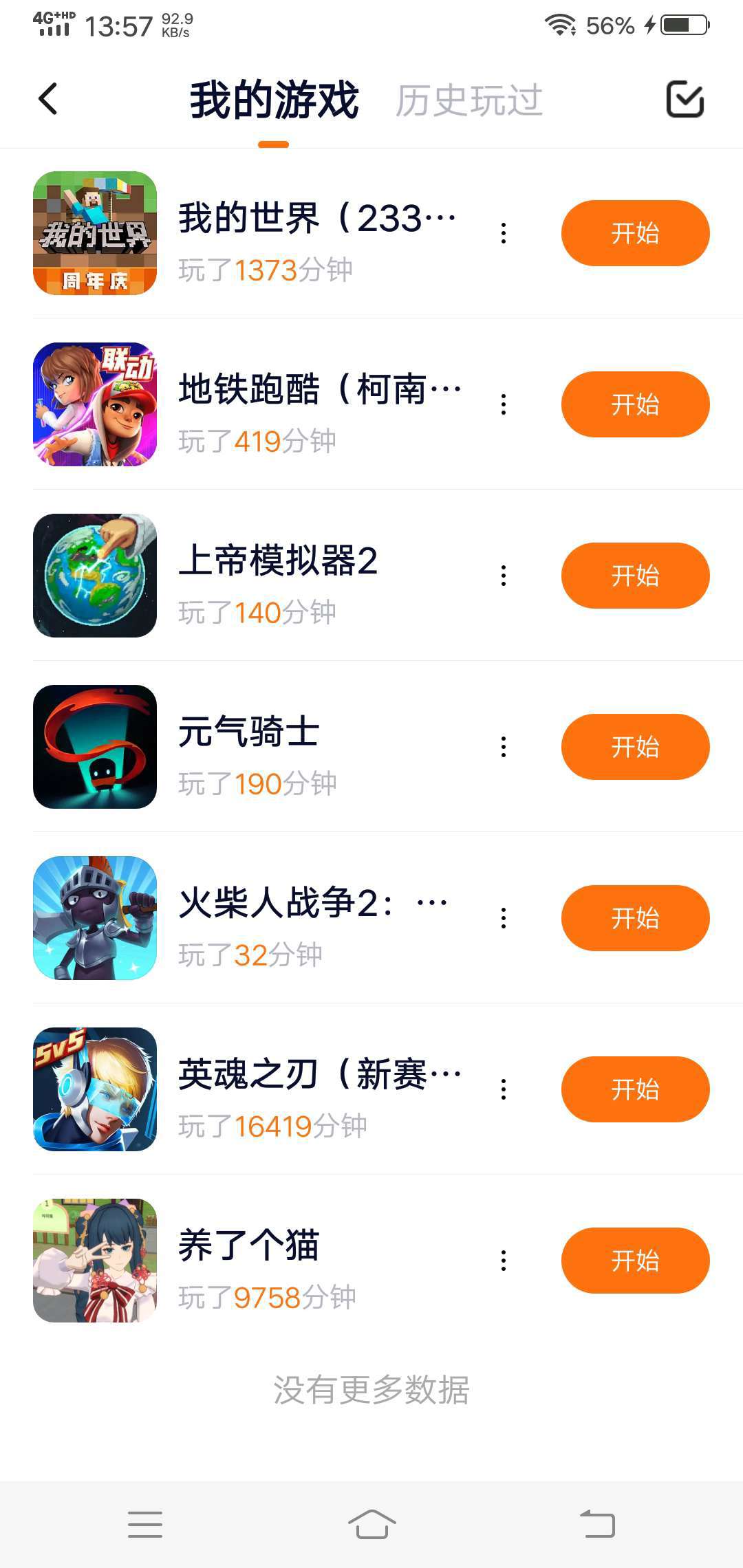The image size is (743, 1568).
Task: Start 火柴人战争2 game
Action: (635, 918)
